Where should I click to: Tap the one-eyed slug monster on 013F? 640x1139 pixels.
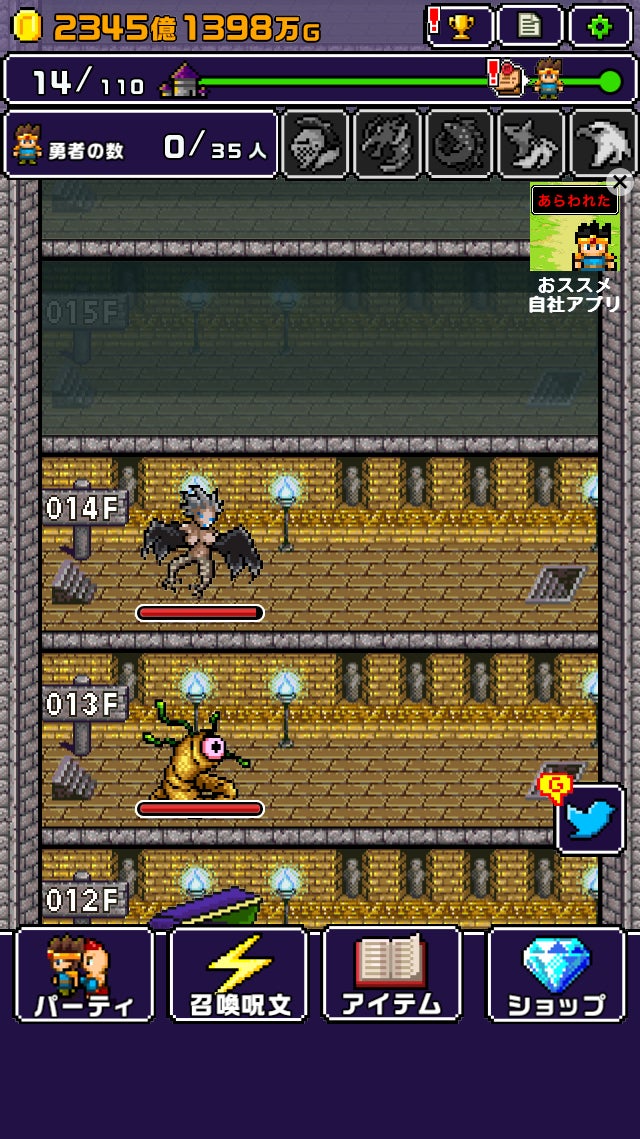click(200, 755)
